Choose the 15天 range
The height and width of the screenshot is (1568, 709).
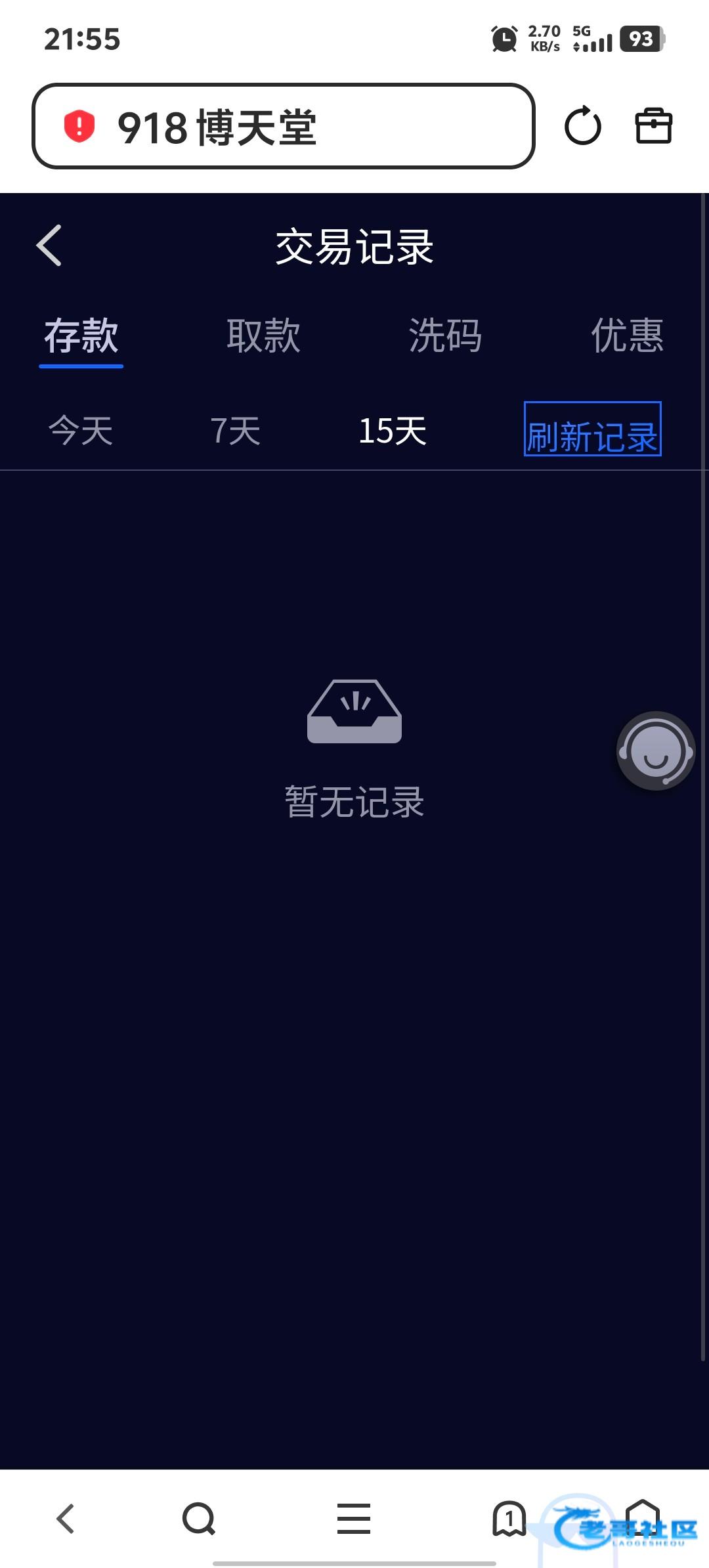pyautogui.click(x=393, y=431)
